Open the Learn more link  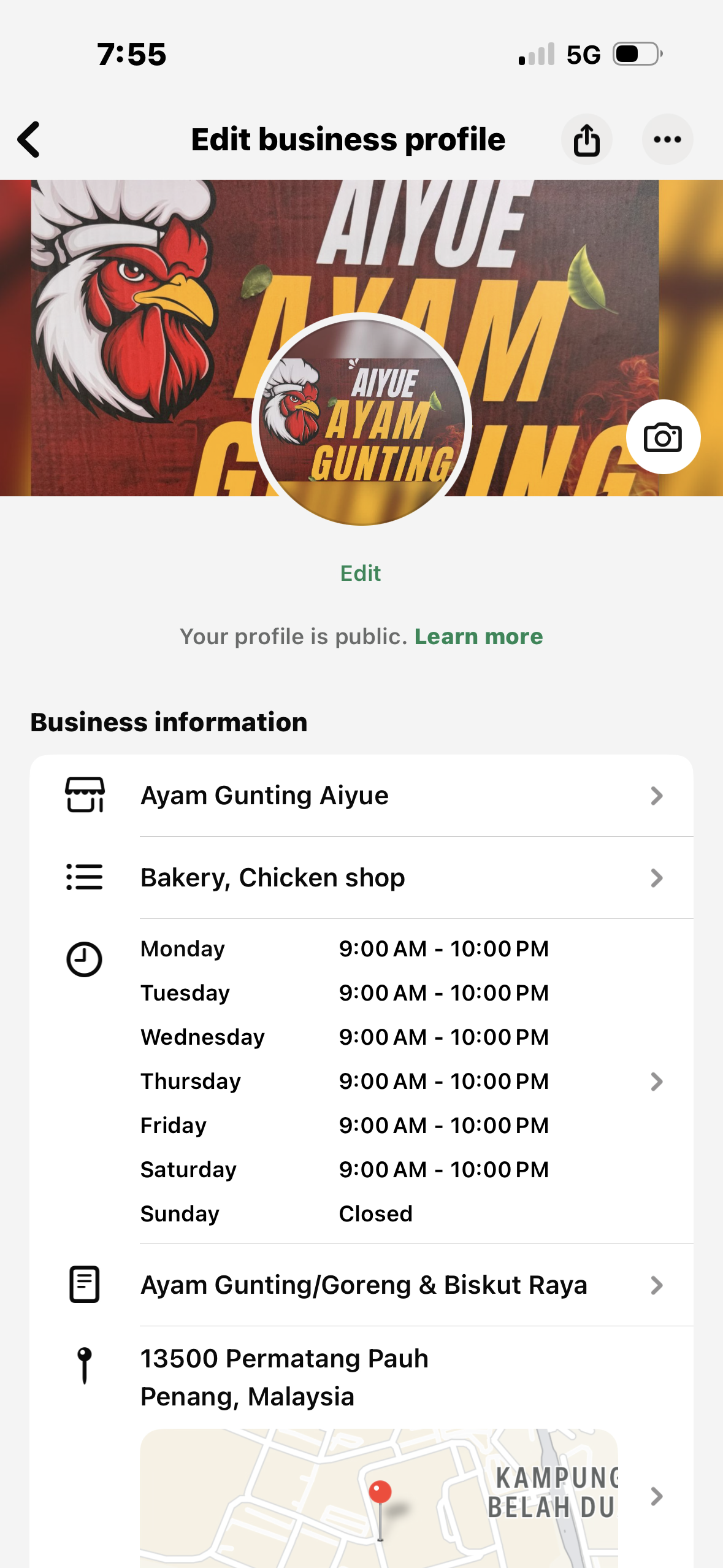click(x=478, y=637)
